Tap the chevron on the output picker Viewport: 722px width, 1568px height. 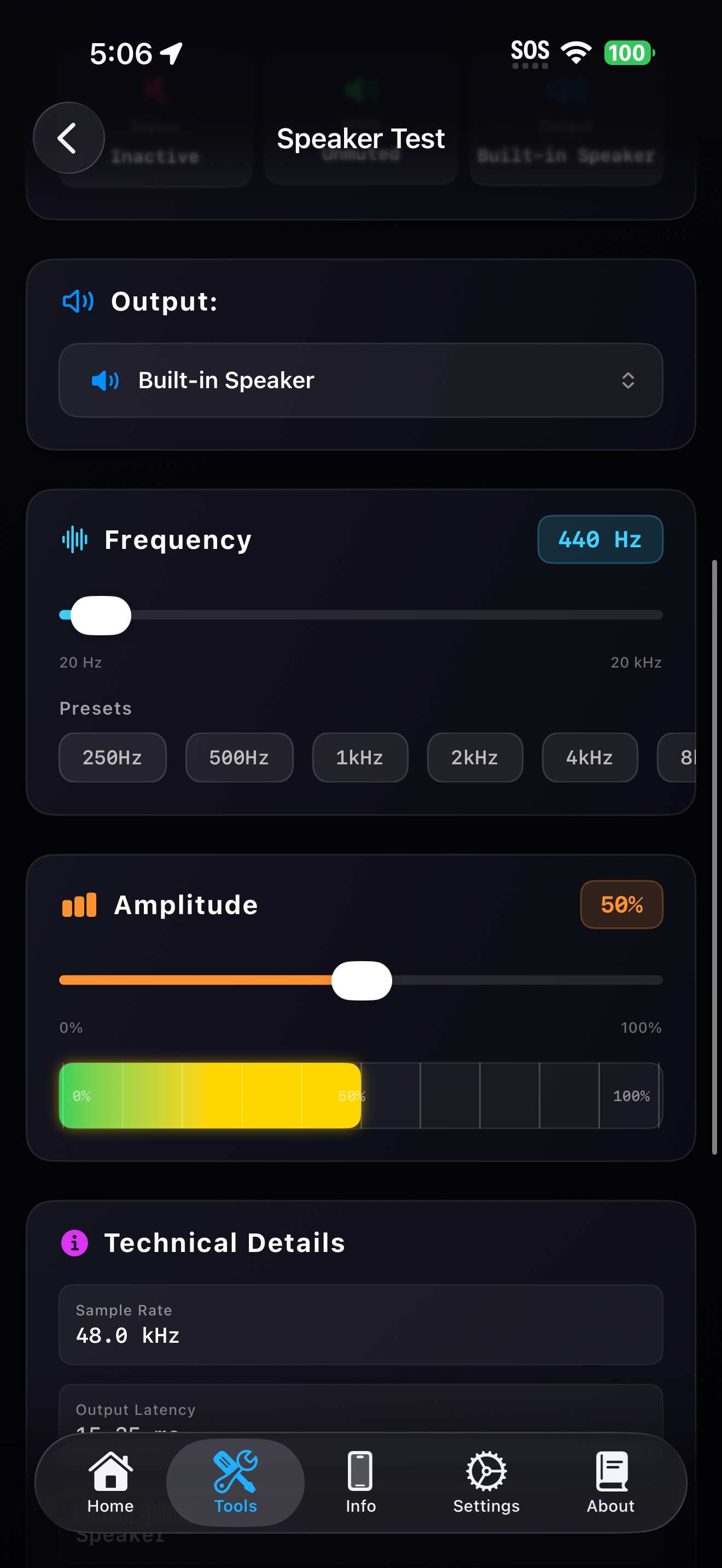click(630, 380)
